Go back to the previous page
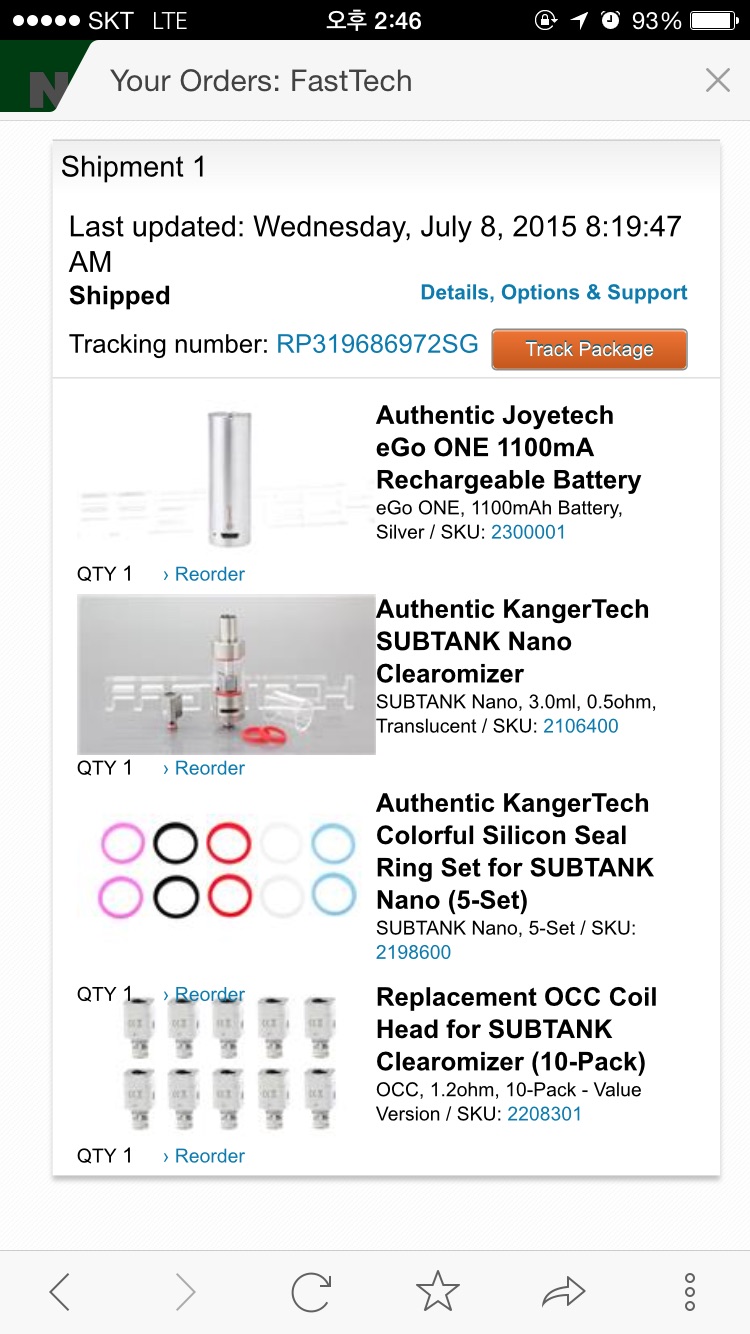 60,1292
